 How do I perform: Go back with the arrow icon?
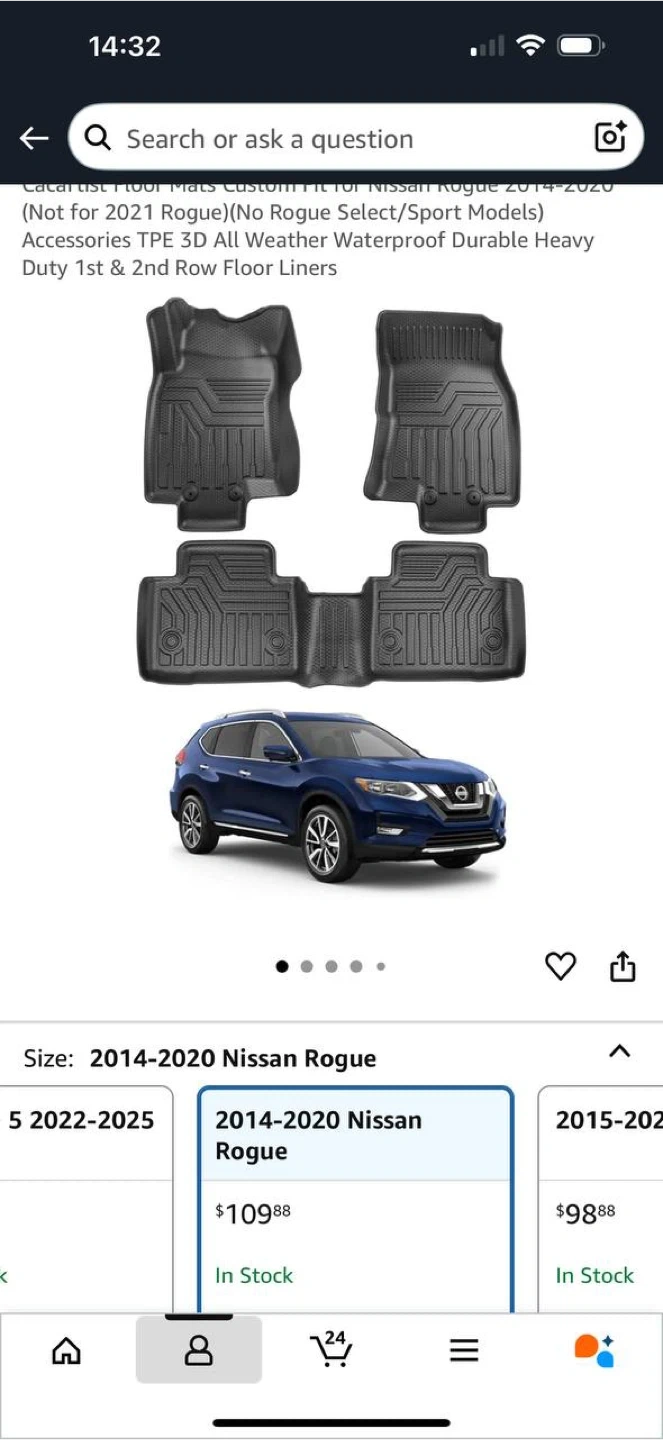point(34,138)
